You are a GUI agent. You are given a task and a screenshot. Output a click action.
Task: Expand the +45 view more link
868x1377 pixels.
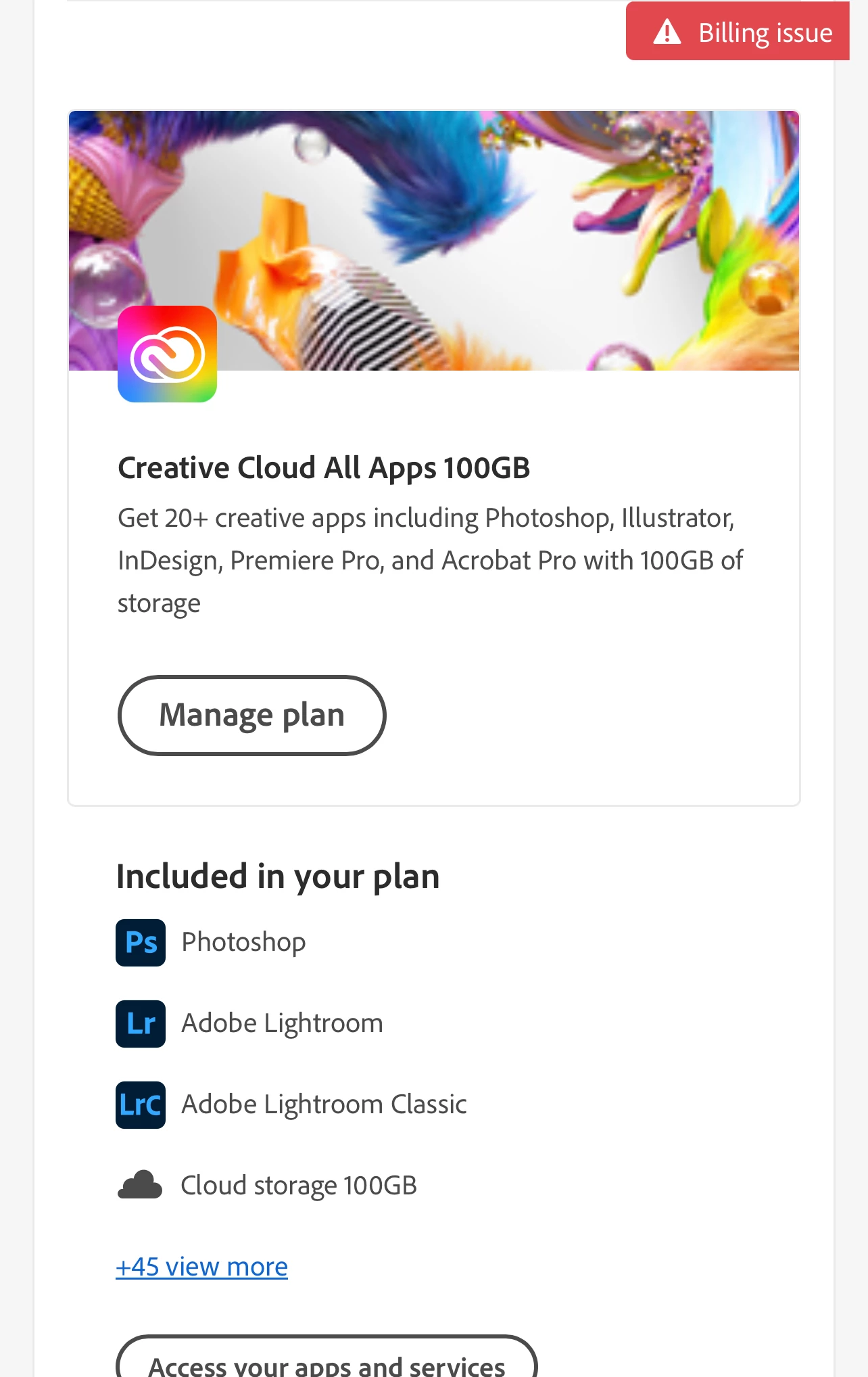click(201, 1267)
